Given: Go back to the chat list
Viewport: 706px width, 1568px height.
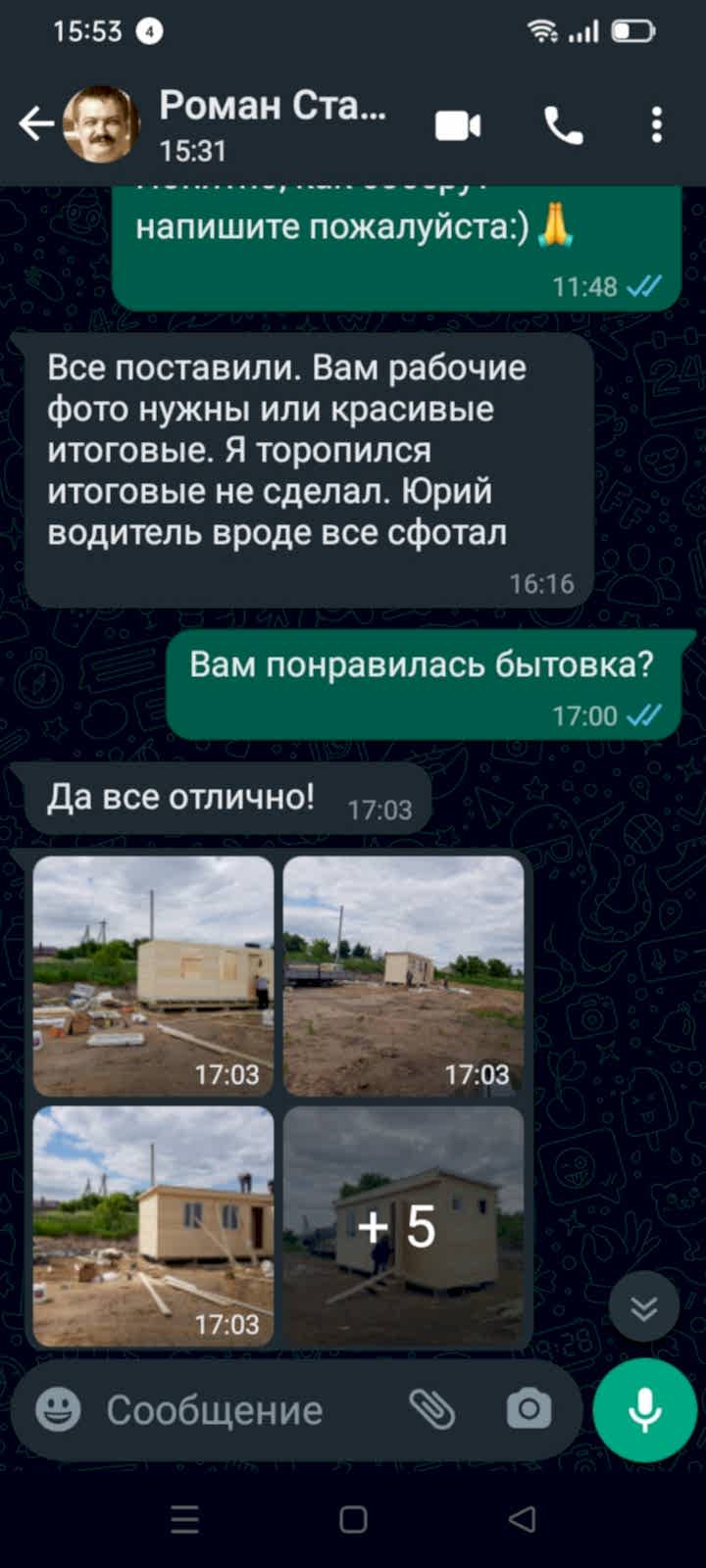Looking at the screenshot, I should (36, 124).
